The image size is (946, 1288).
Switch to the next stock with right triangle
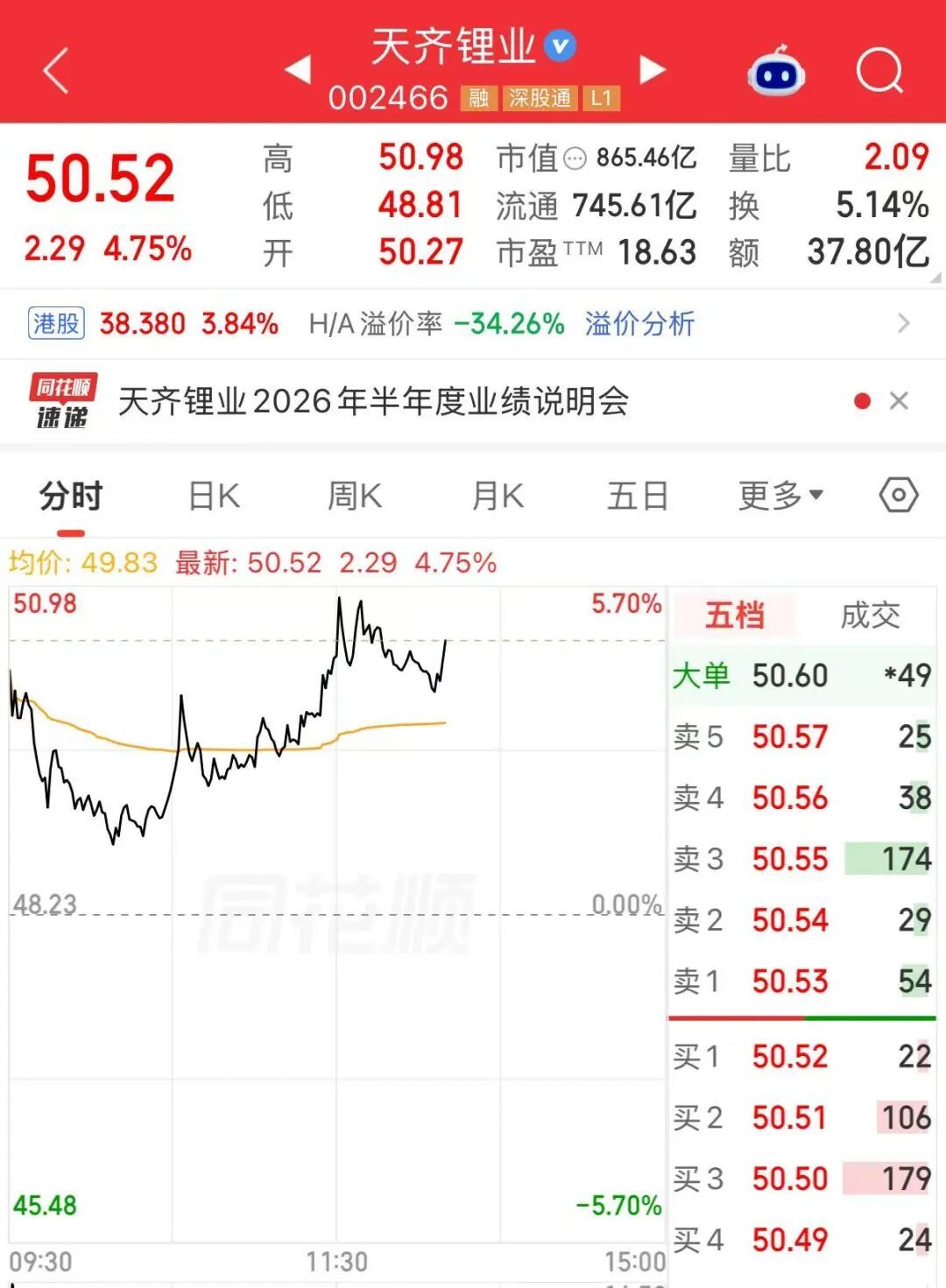coord(653,69)
